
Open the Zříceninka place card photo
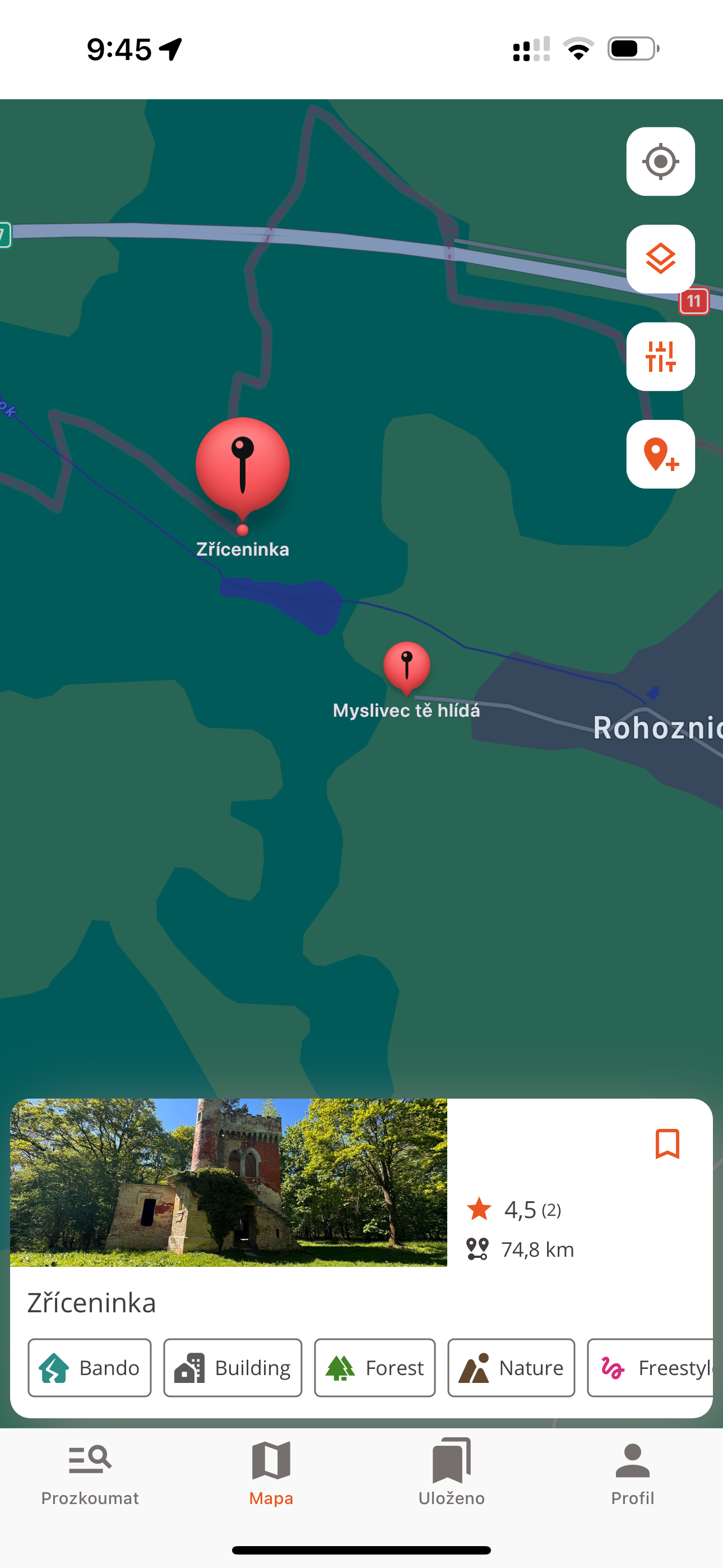point(228,1182)
